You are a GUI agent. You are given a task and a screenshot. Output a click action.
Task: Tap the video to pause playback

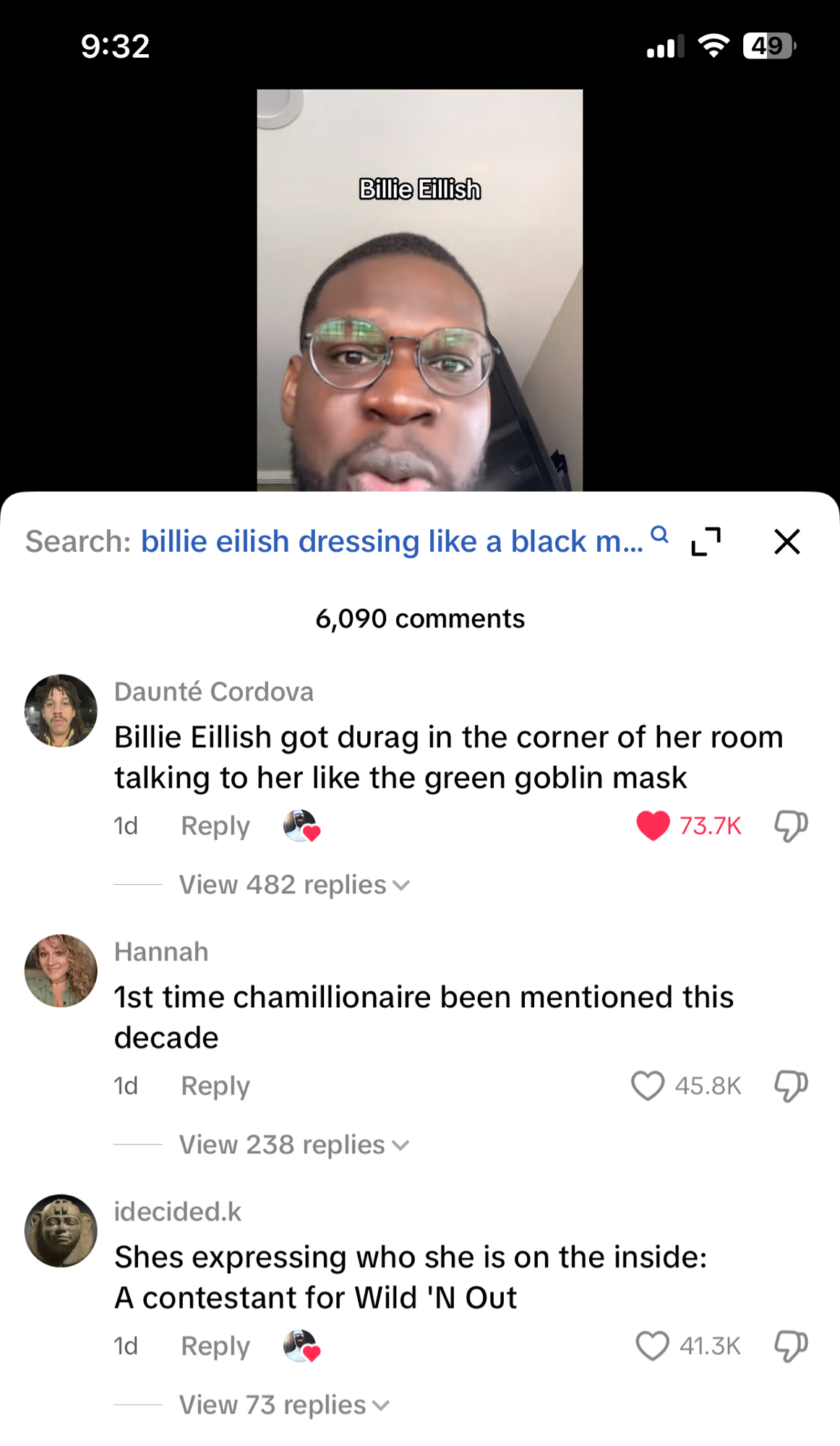[x=419, y=289]
